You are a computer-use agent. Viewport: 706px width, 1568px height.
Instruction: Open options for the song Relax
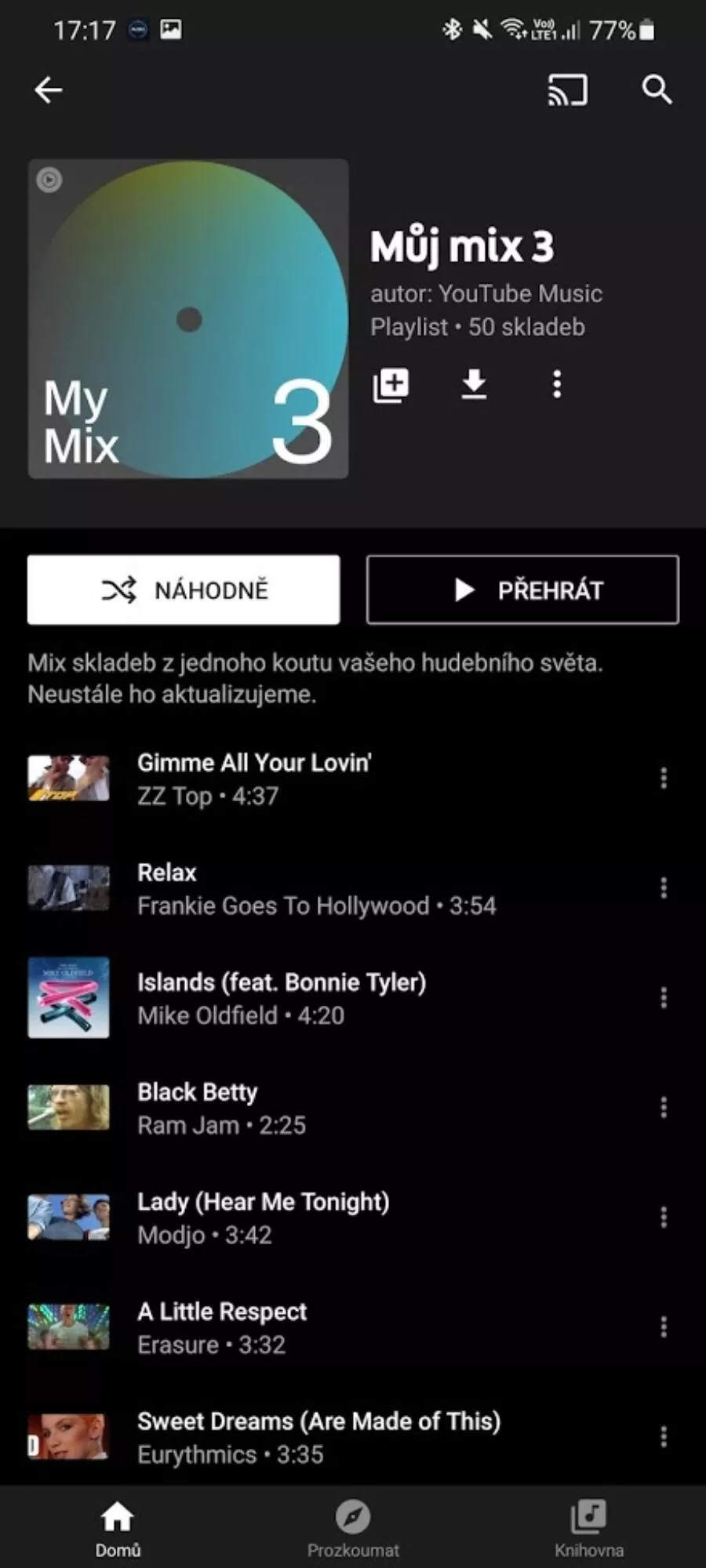[x=664, y=888]
